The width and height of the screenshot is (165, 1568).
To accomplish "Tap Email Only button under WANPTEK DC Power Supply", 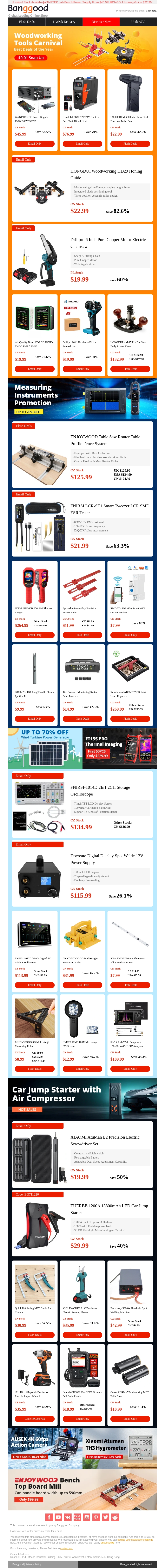I will [35, 144].
